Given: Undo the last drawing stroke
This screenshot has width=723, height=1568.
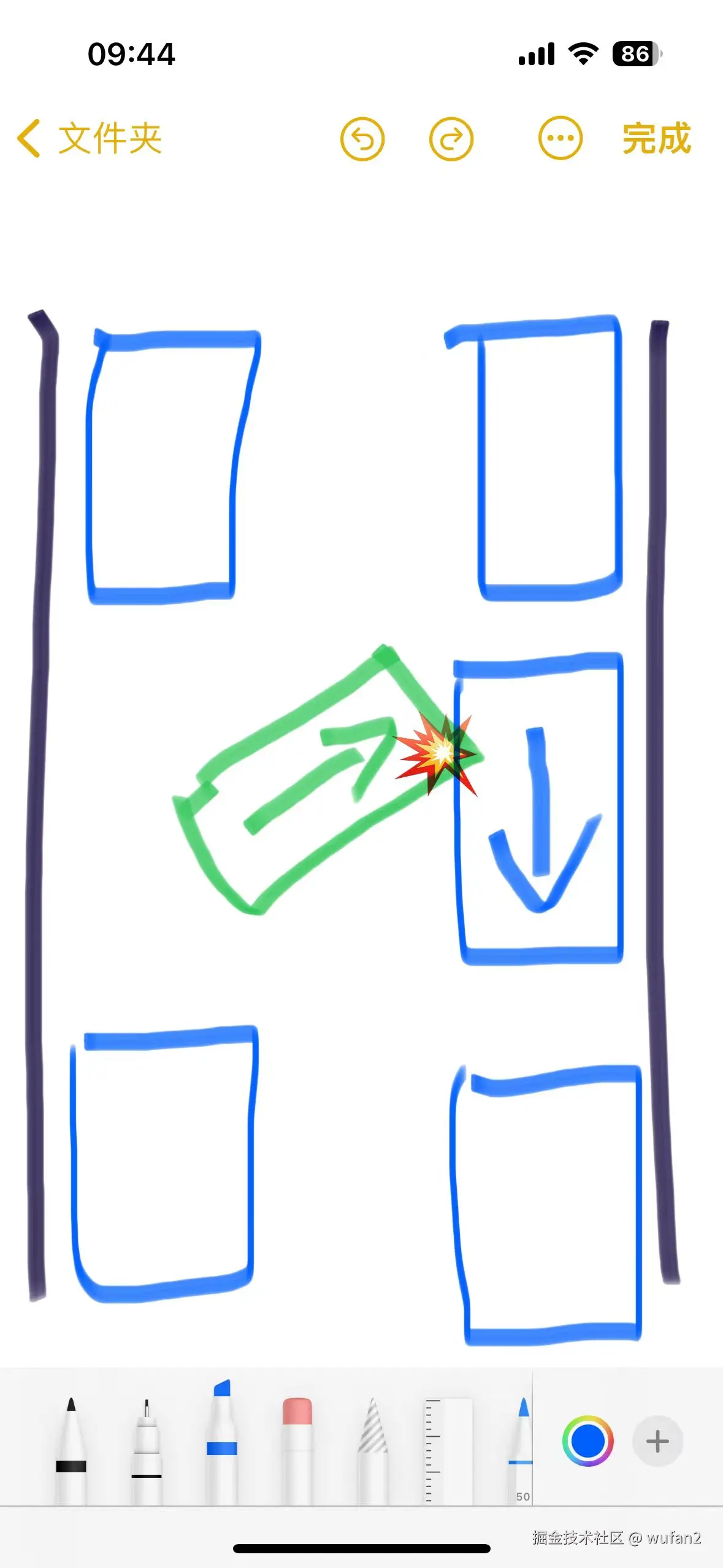Looking at the screenshot, I should [362, 139].
